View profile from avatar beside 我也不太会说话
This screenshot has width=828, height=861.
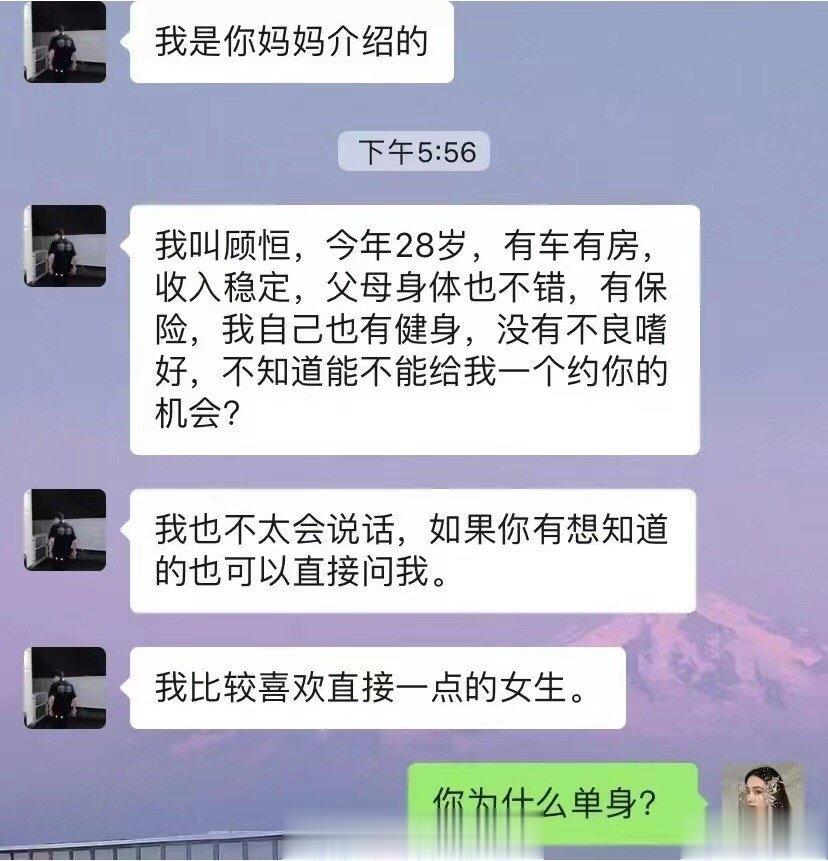pyautogui.click(x=65, y=530)
